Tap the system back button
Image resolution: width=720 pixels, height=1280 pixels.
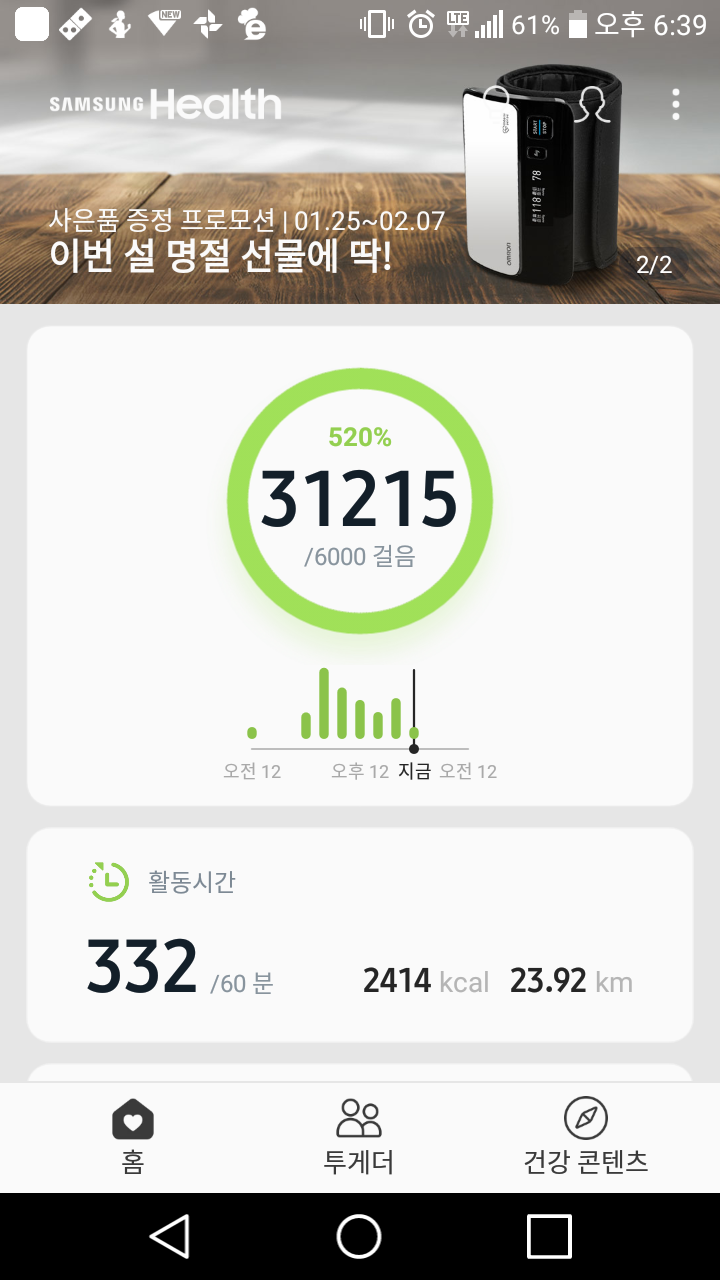pos(170,1236)
